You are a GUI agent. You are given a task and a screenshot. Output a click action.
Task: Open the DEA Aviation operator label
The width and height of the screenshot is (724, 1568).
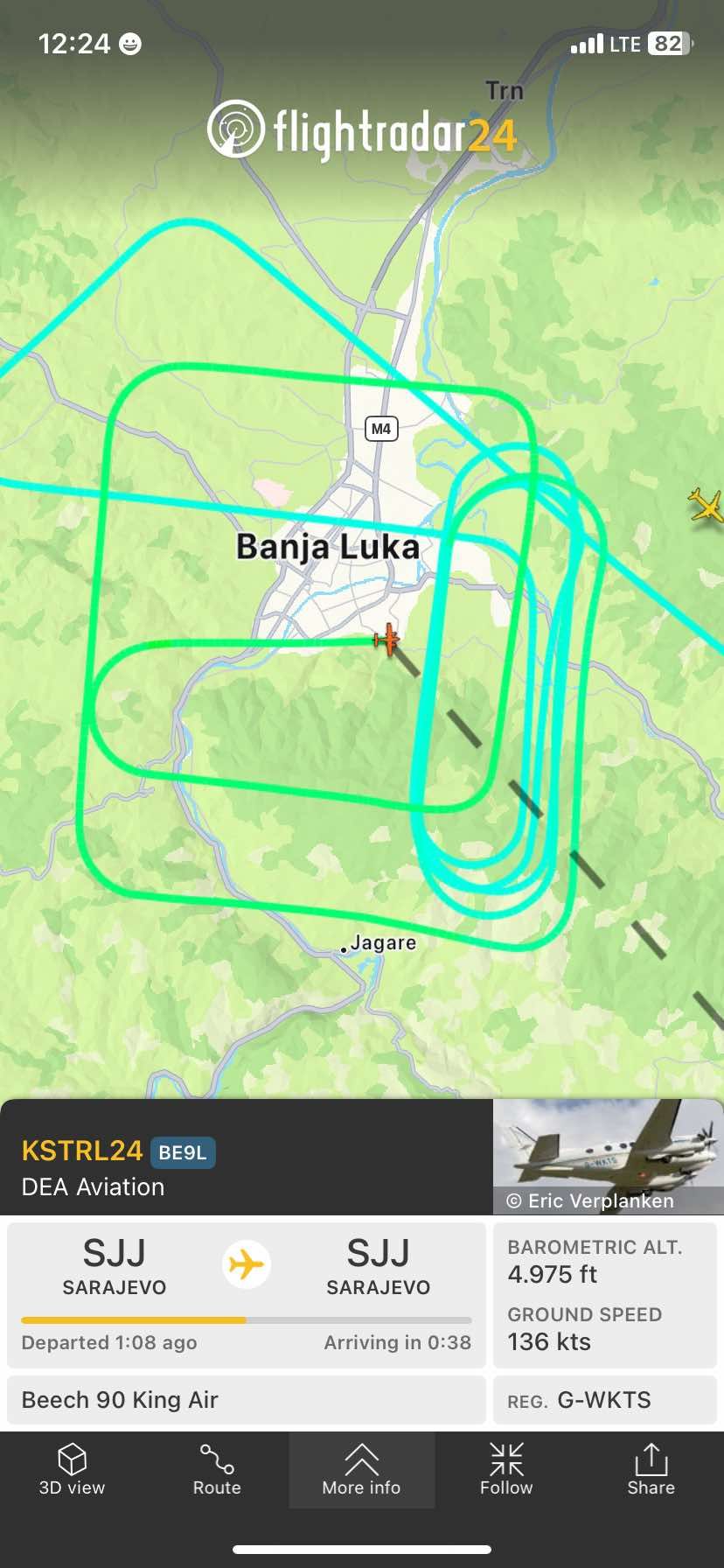point(91,1187)
